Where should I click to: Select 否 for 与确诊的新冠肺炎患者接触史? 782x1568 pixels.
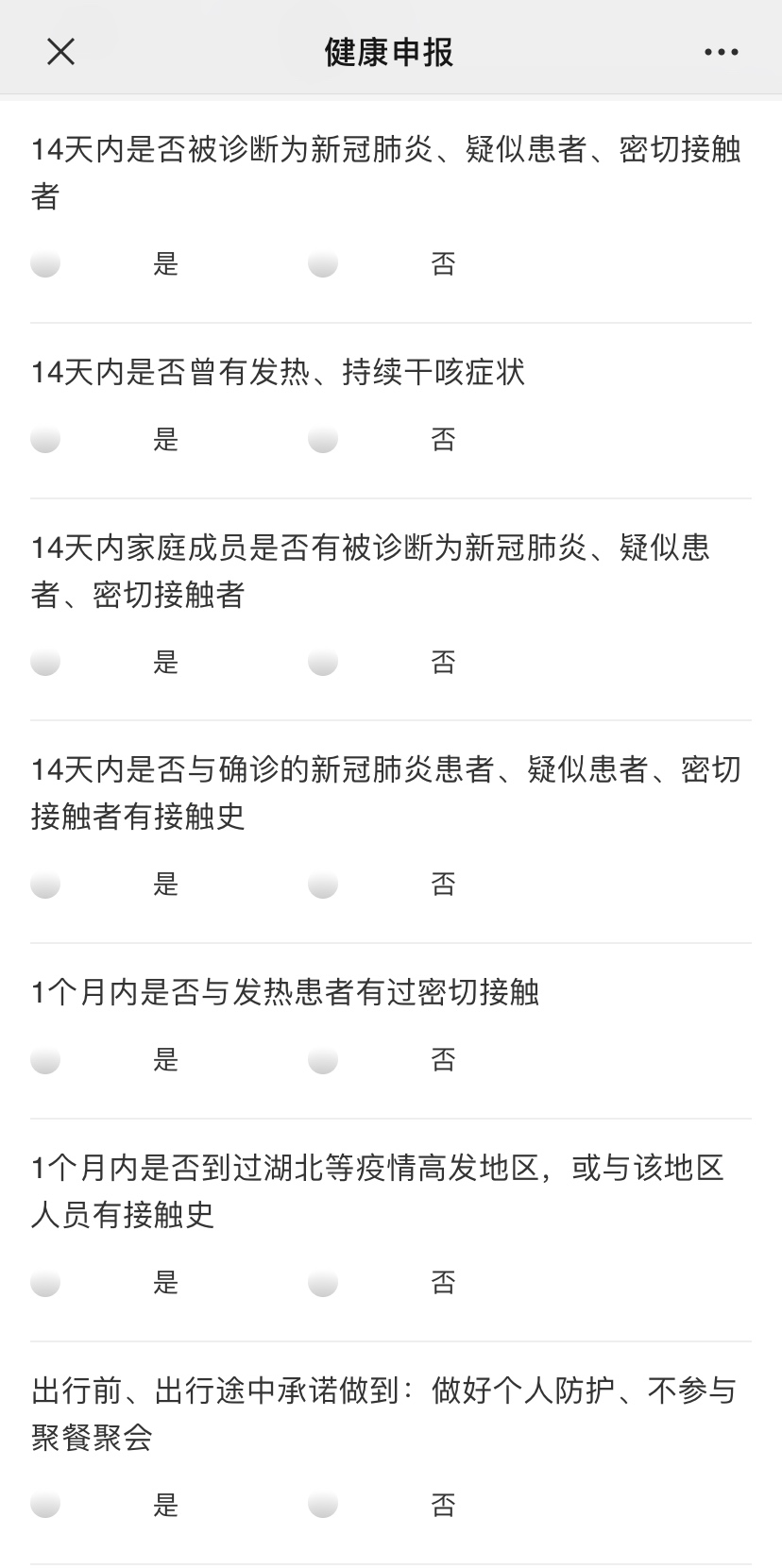coord(323,885)
